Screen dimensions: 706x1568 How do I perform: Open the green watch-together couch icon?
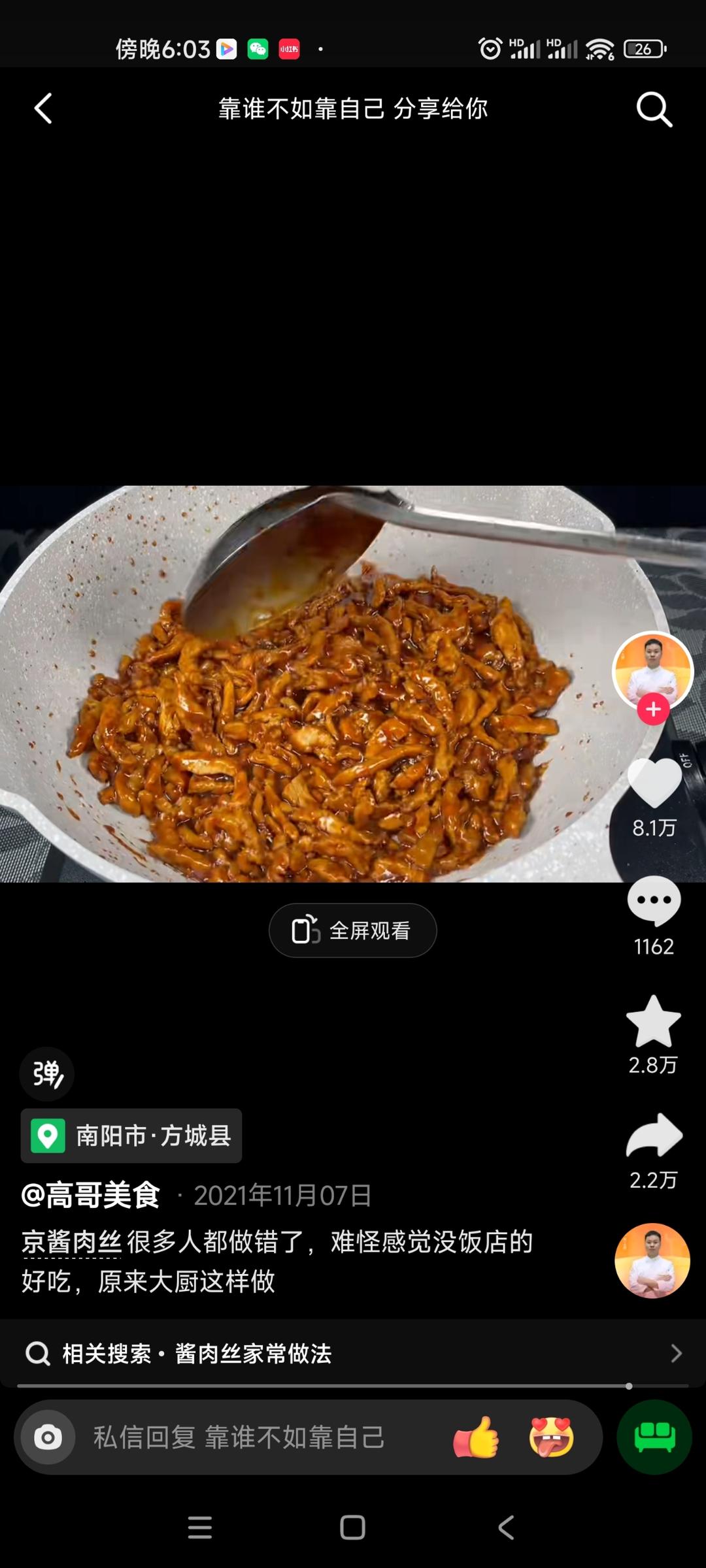tap(655, 1438)
